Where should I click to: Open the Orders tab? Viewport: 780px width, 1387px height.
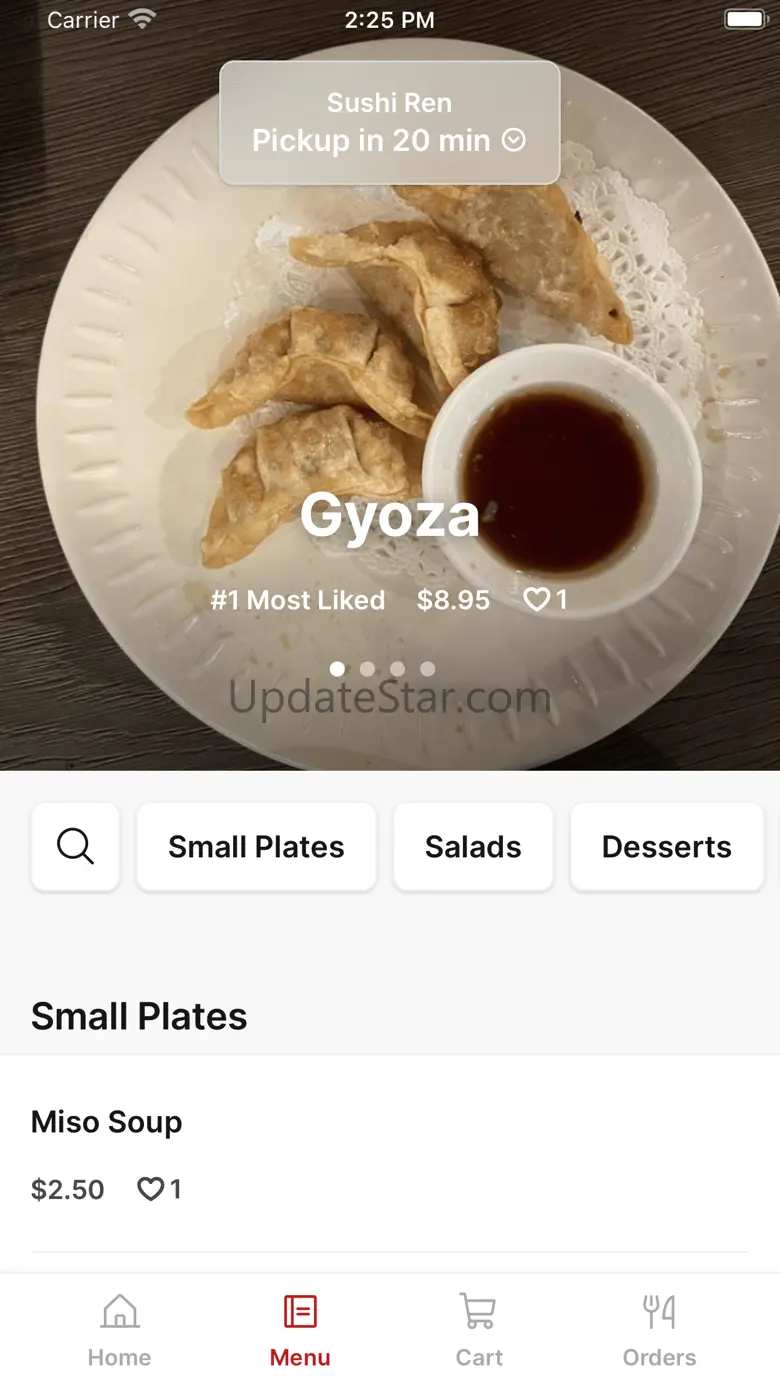659,1330
